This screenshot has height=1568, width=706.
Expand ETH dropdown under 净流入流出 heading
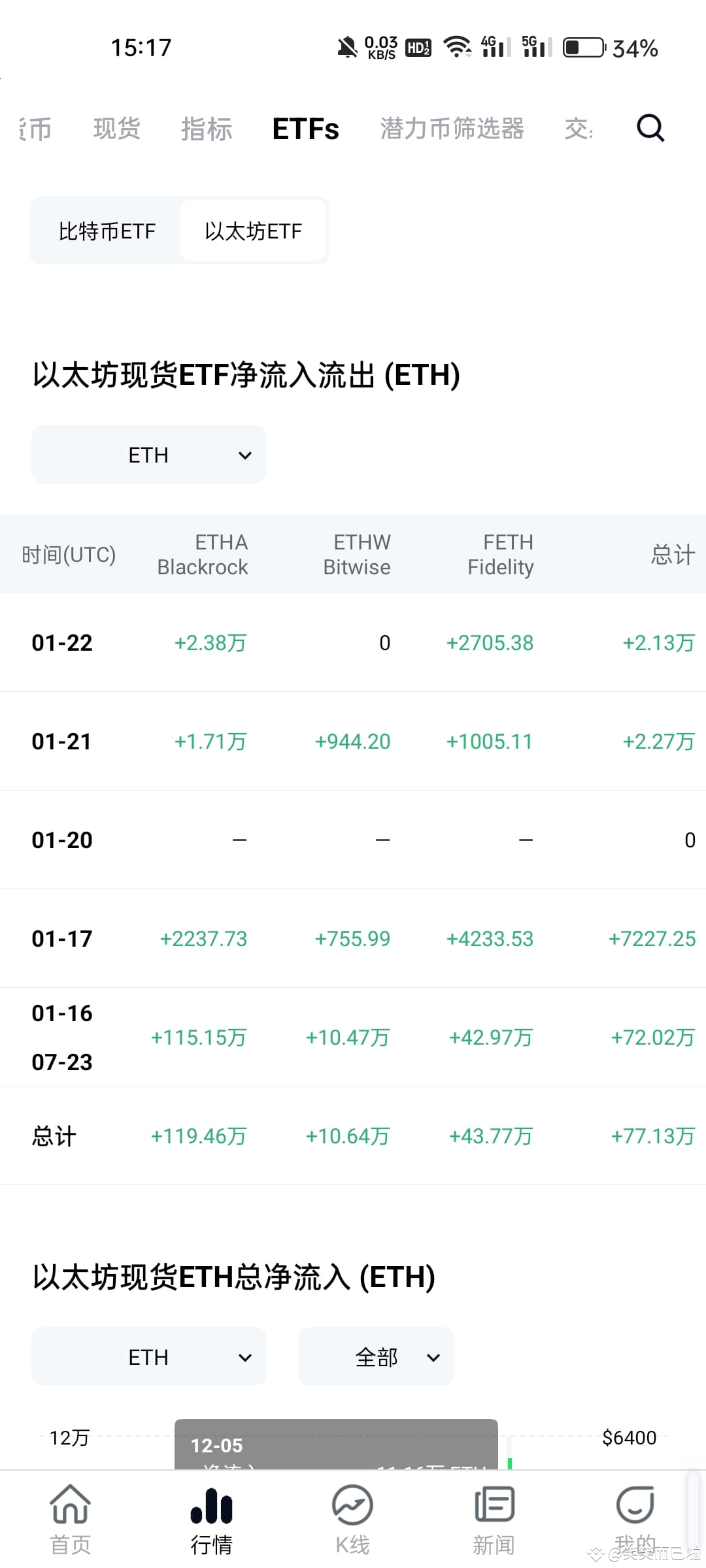click(x=149, y=455)
